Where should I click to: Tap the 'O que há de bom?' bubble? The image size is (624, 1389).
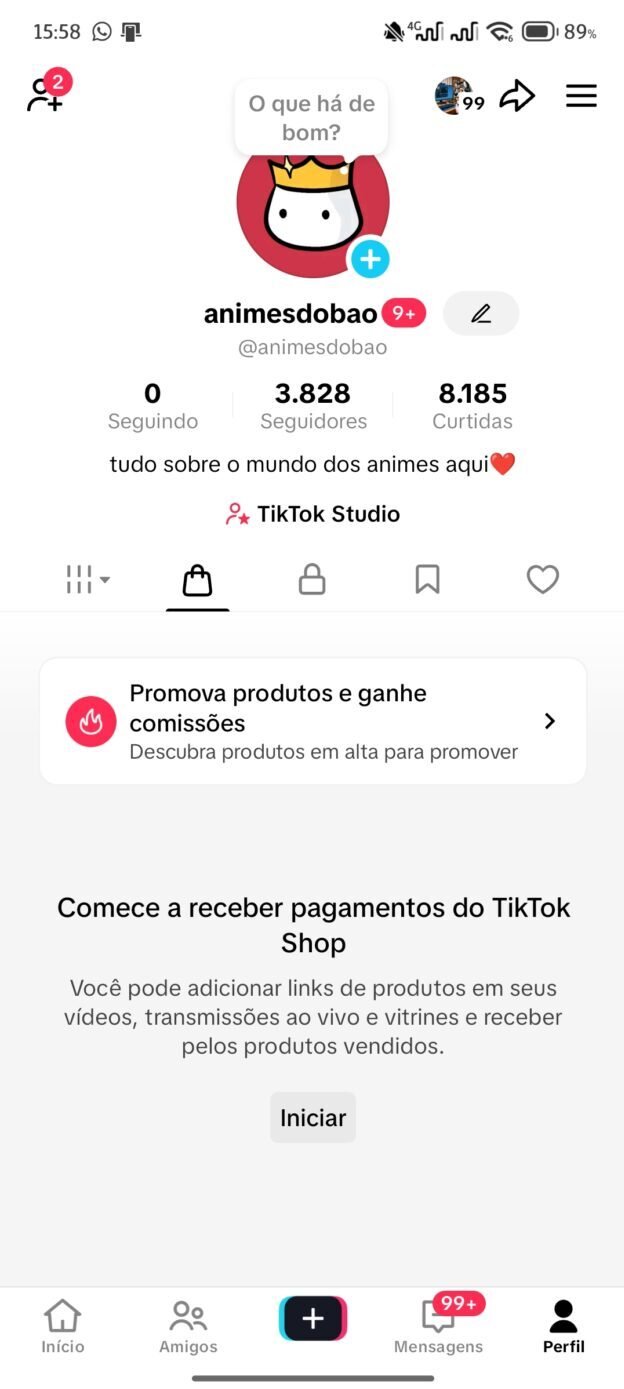click(x=310, y=118)
